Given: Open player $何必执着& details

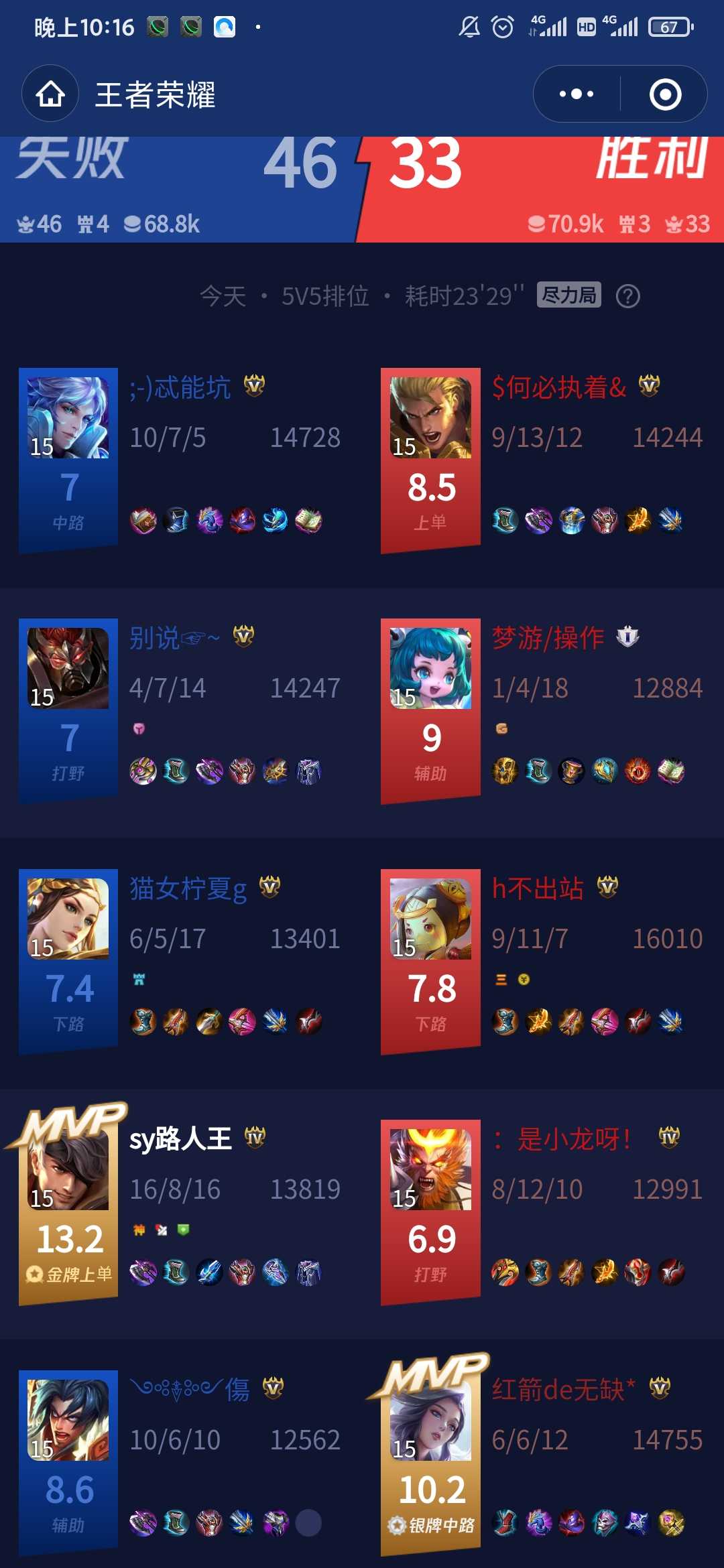Looking at the screenshot, I should point(543,461).
